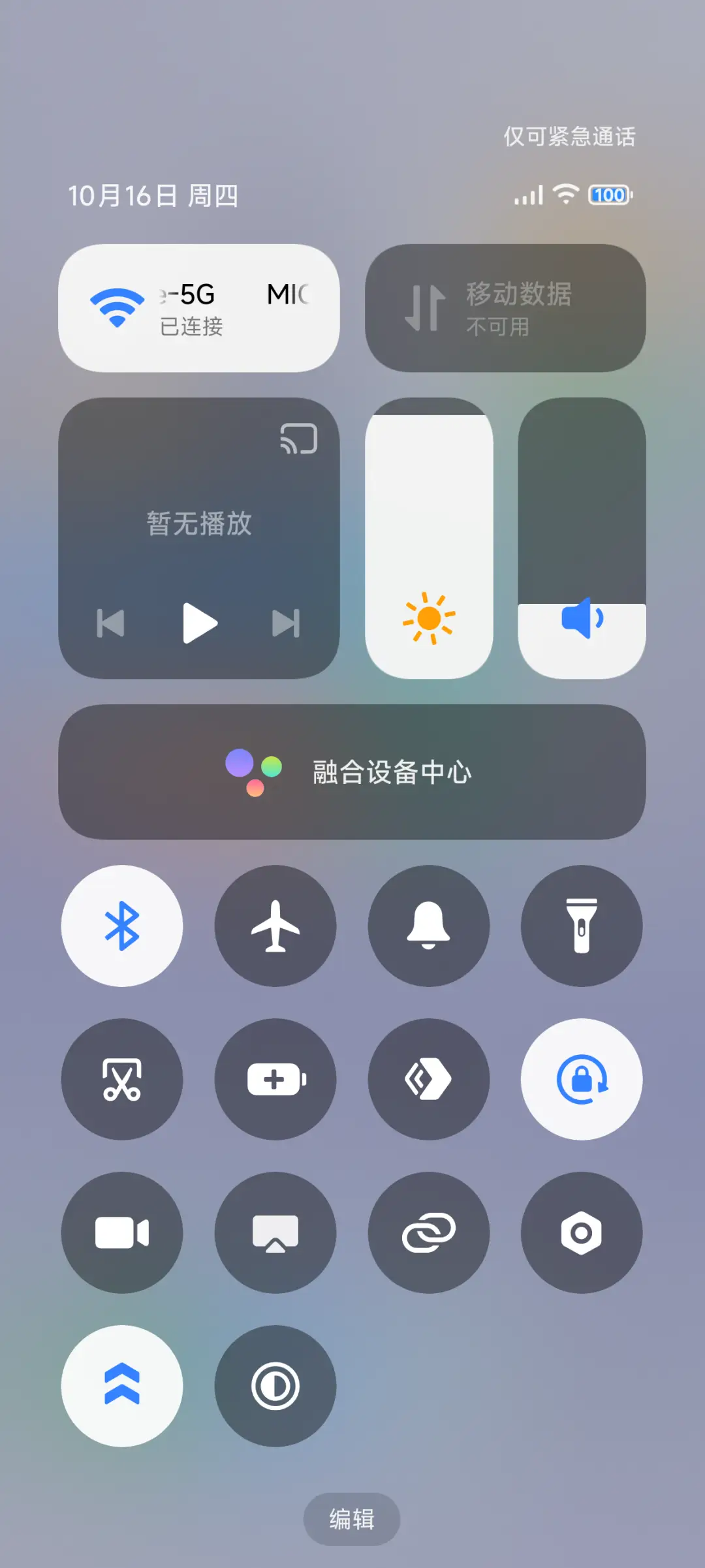
Task: Open the screen recorder
Action: (x=122, y=1232)
